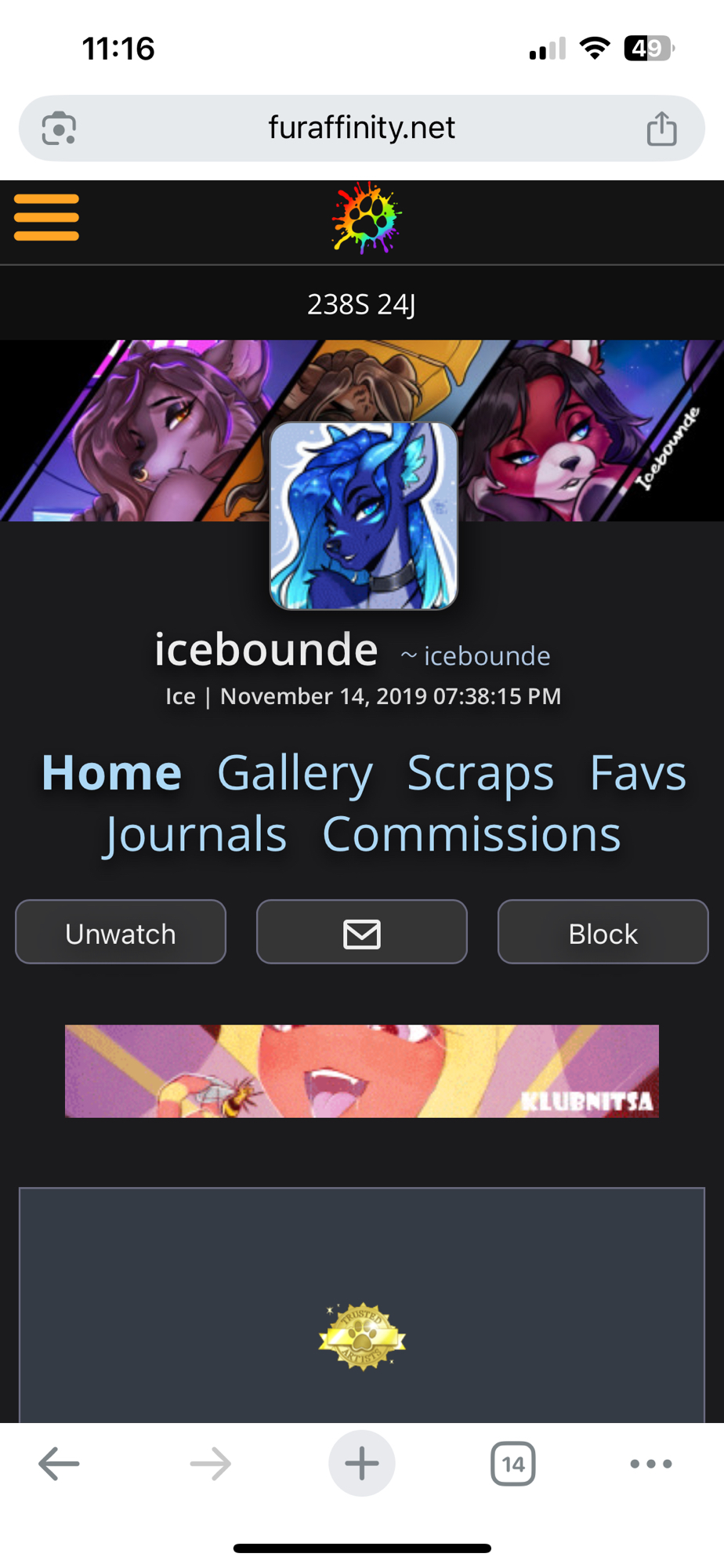Viewport: 724px width, 1568px height.
Task: Open the Journals tab
Action: (x=196, y=834)
